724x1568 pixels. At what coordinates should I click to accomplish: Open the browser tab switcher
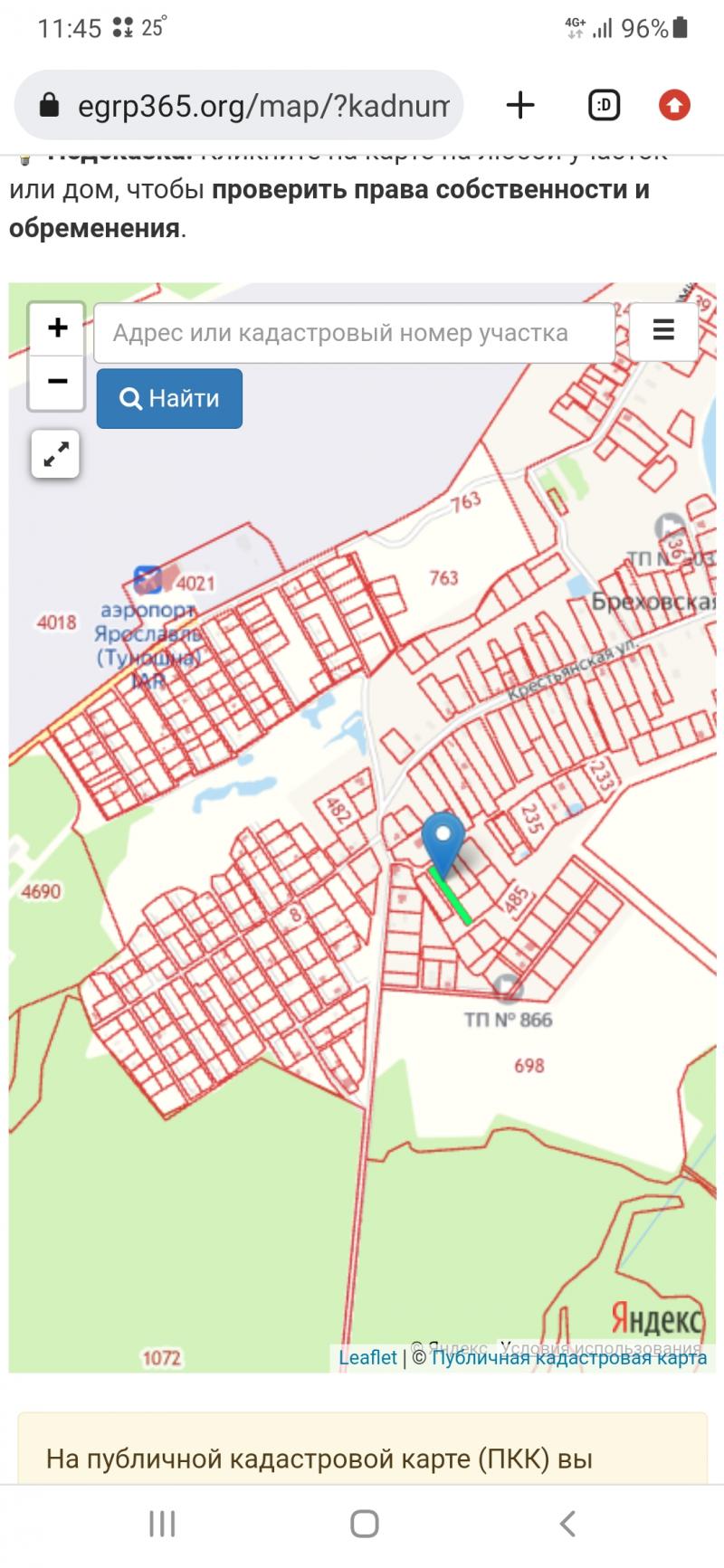(x=604, y=106)
